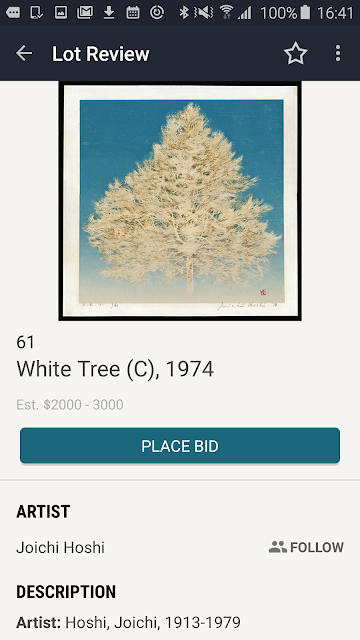
Task: Open the White Tree artwork image
Action: [180, 201]
